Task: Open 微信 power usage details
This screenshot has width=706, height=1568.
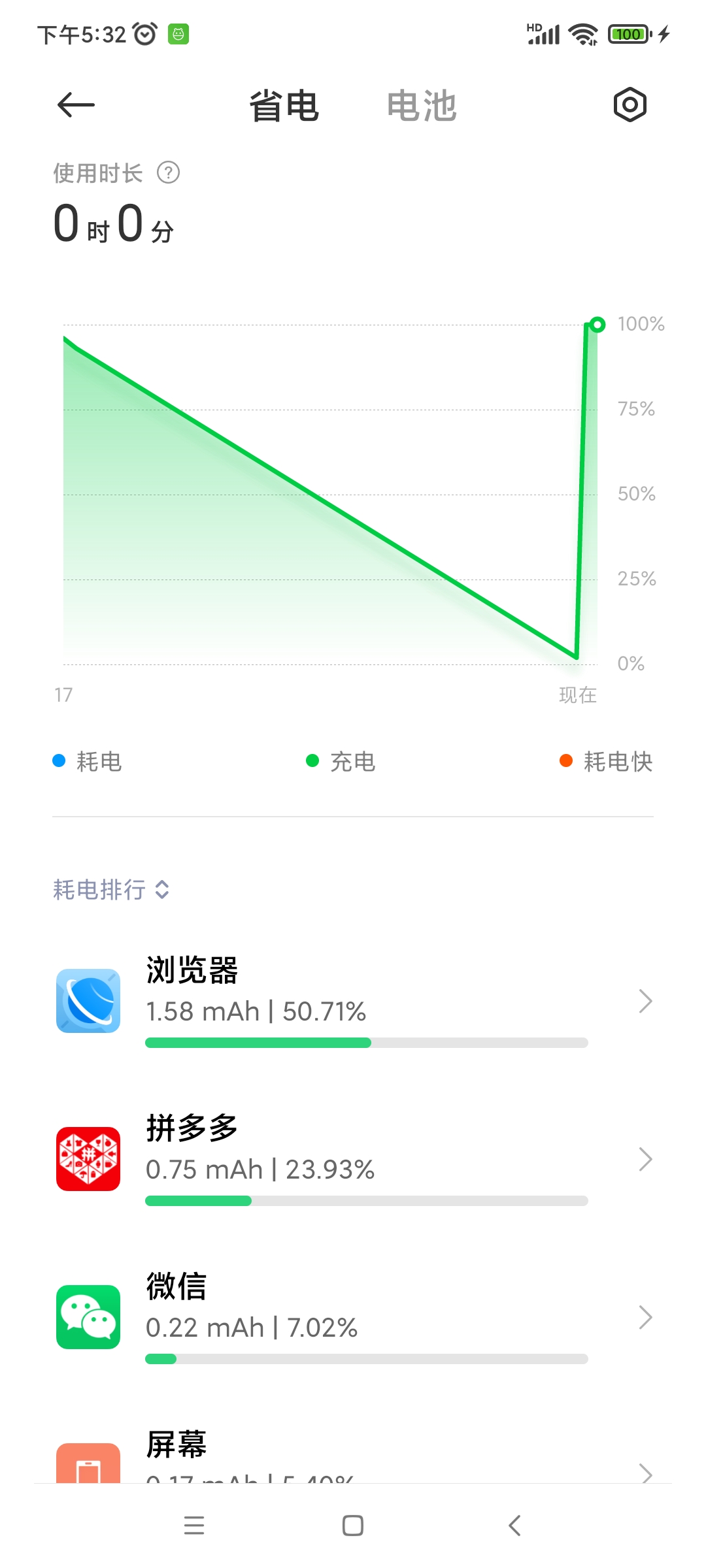Action: 353,1317
